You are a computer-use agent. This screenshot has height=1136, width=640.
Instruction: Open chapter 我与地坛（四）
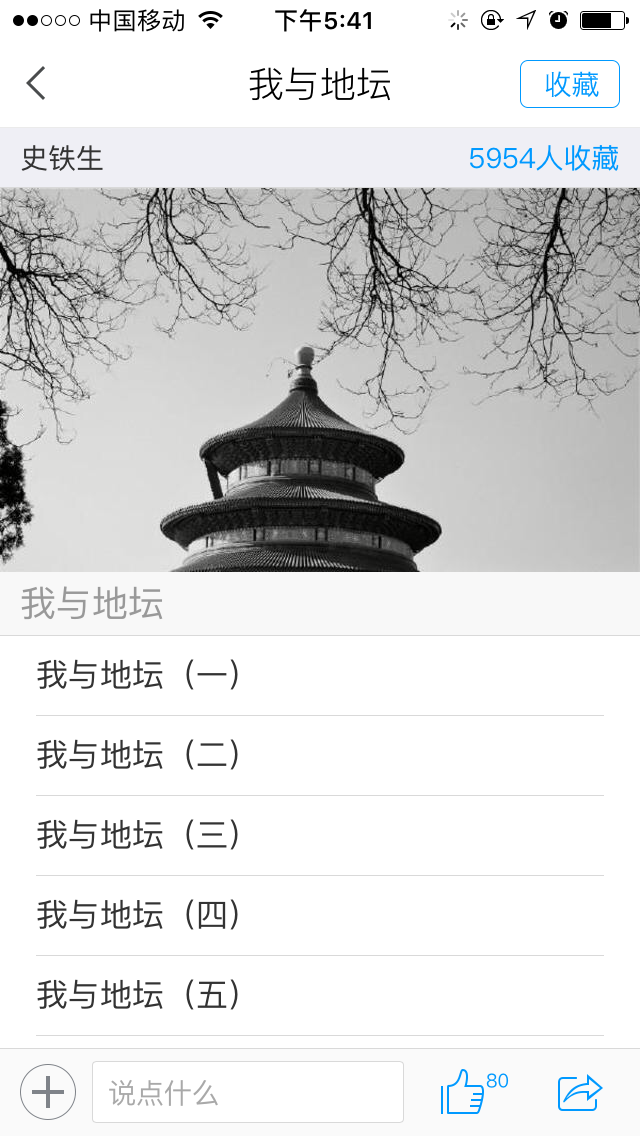click(x=139, y=916)
